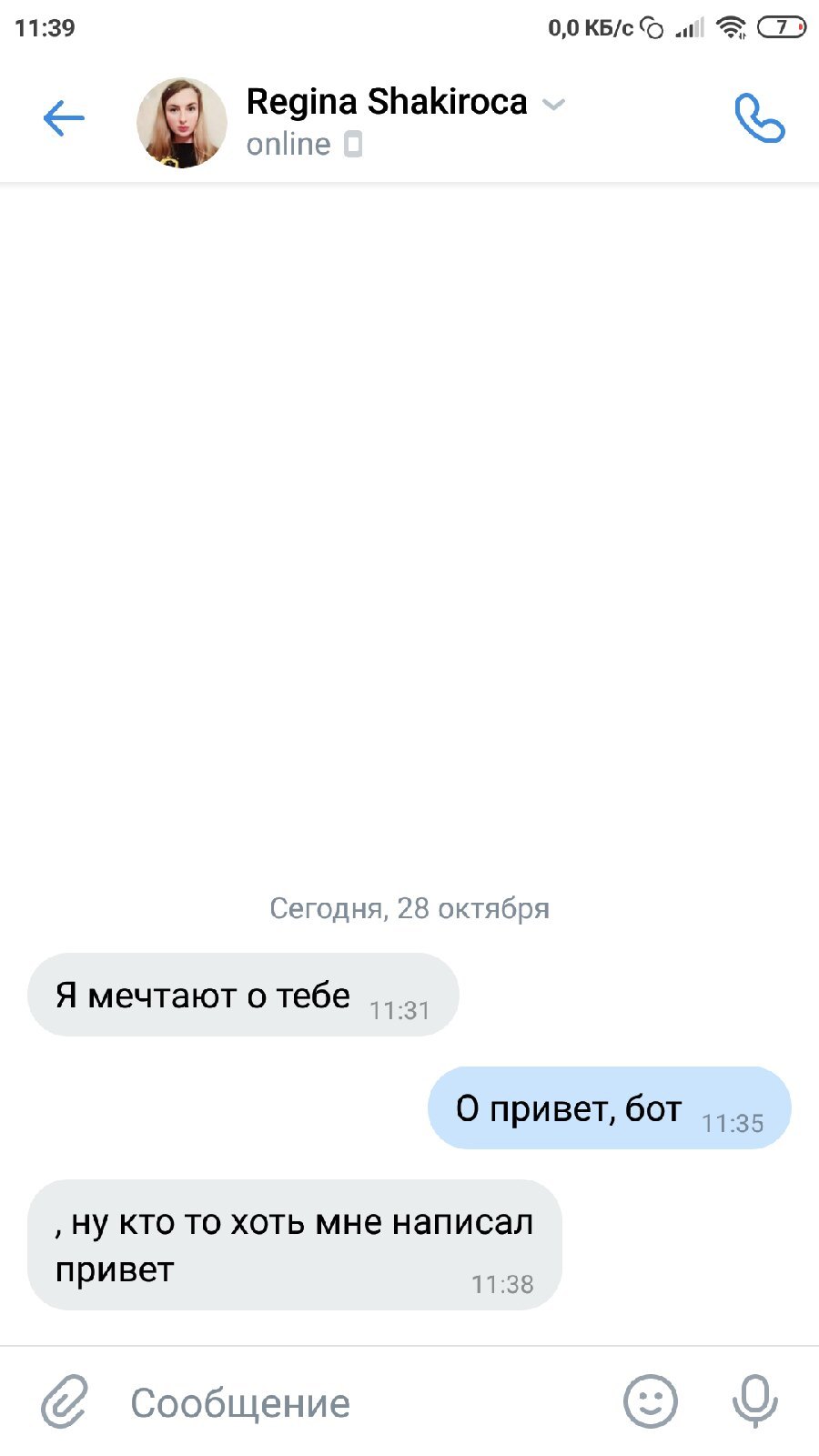Record a voice message with the microphone

755,1401
